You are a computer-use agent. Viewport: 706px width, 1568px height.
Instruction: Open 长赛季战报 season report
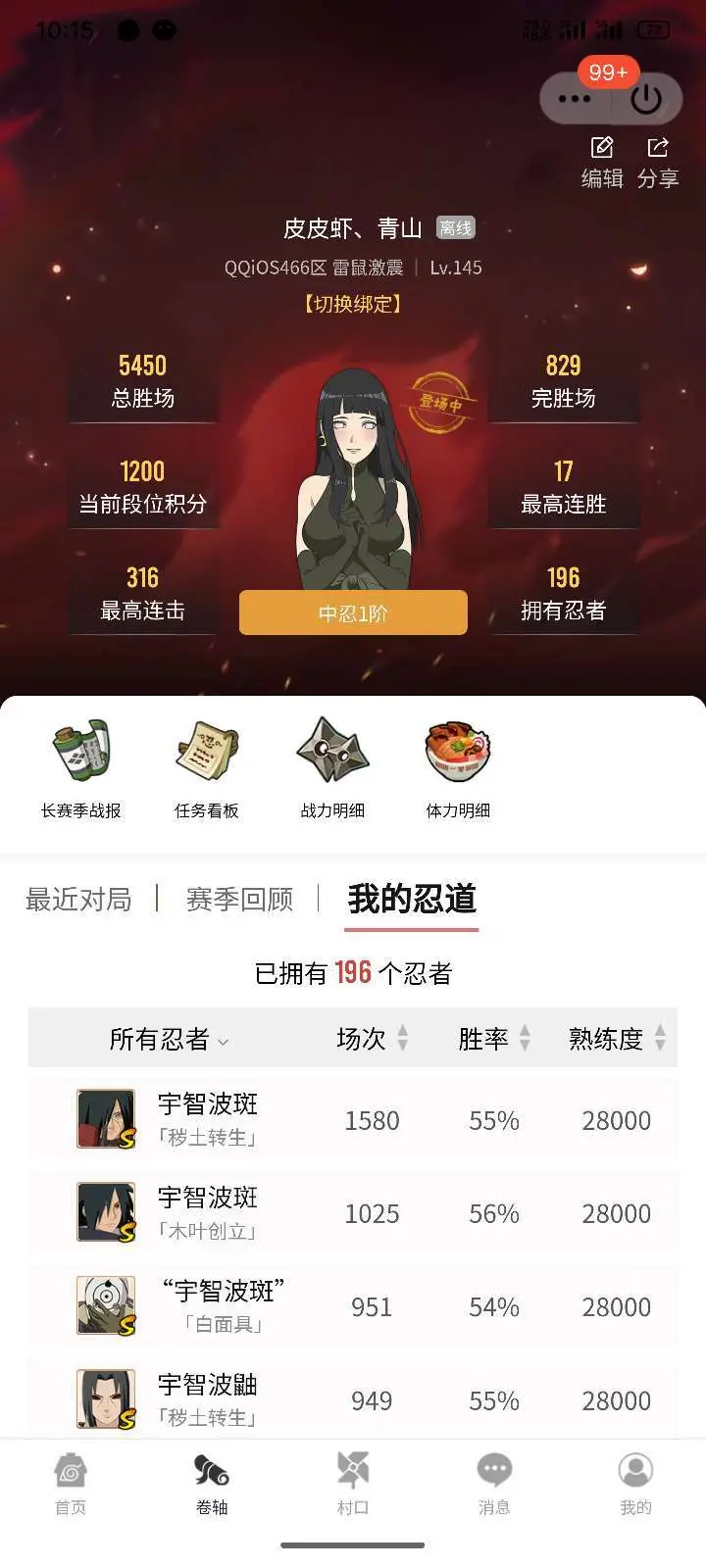pyautogui.click(x=81, y=769)
